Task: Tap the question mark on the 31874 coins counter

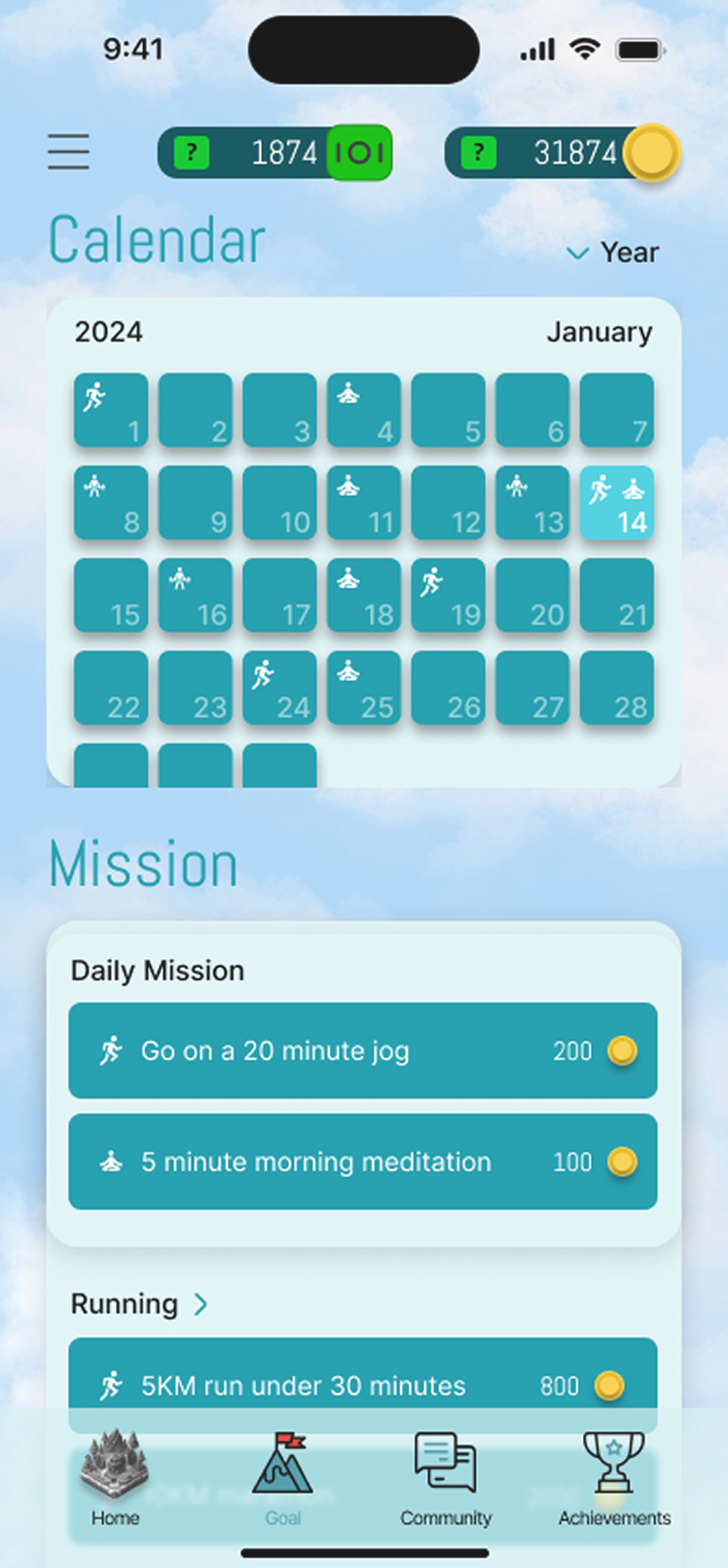Action: (x=478, y=153)
